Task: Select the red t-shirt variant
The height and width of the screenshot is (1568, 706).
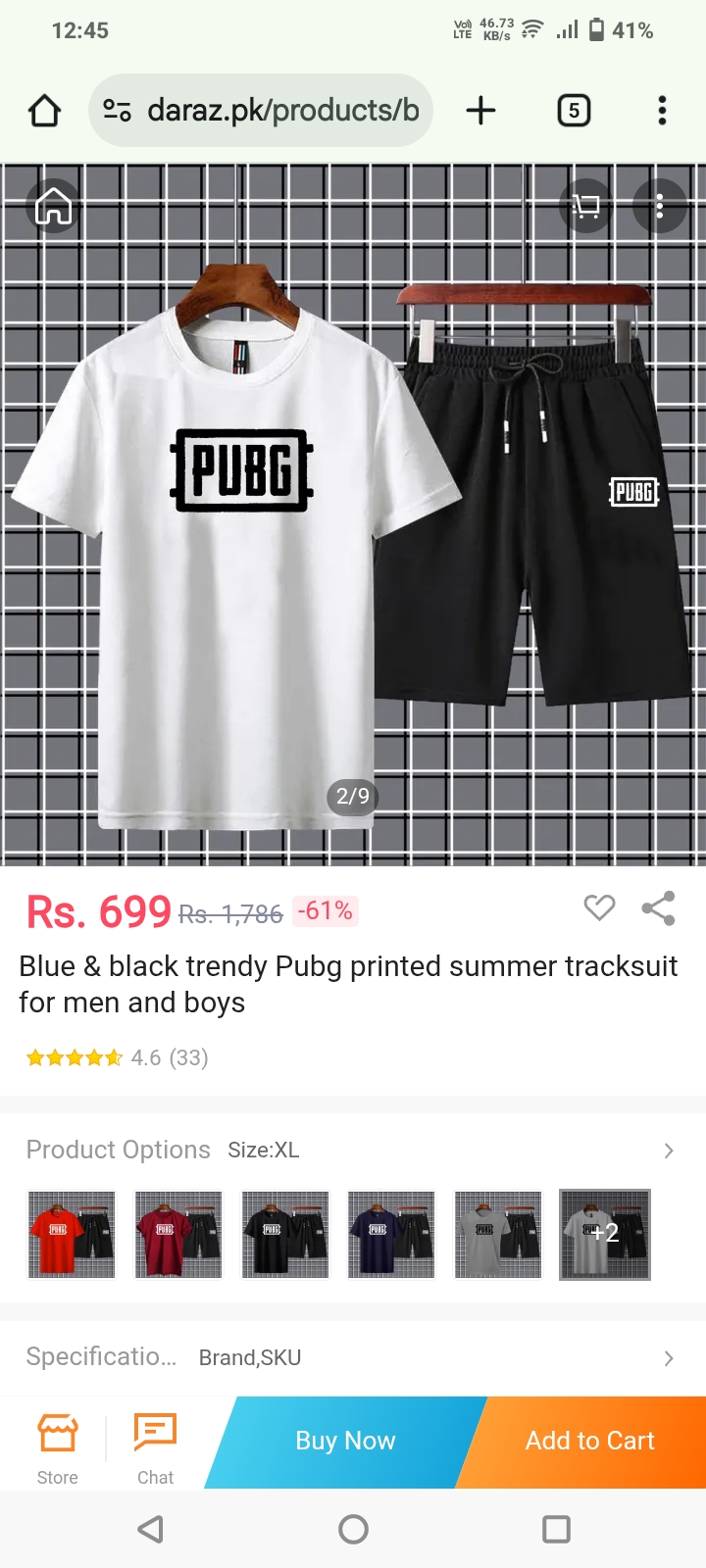Action: click(72, 1234)
